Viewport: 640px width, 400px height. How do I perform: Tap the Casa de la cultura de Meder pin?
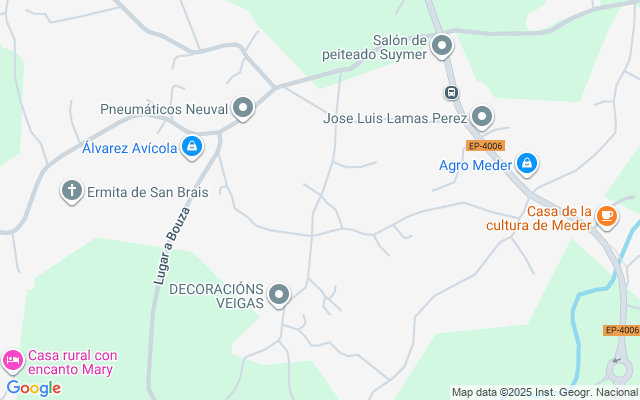[607, 217]
